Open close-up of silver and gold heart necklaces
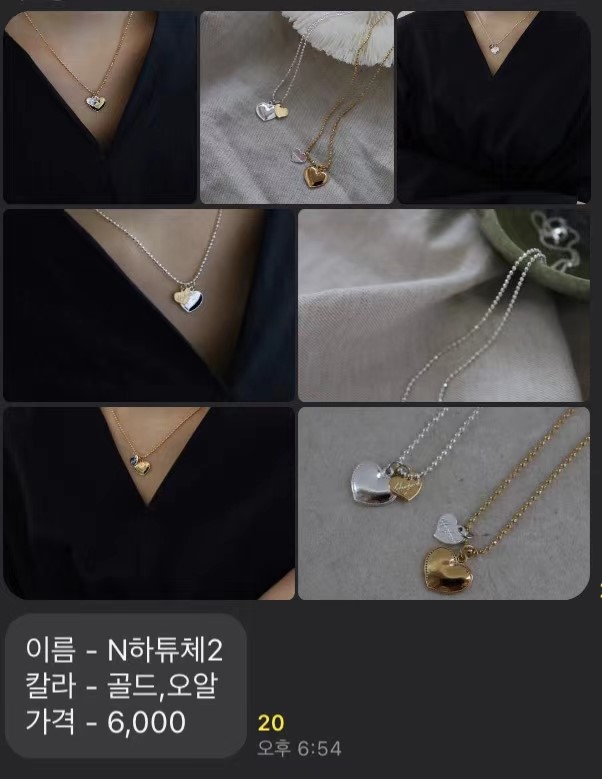602x779 pixels. click(x=444, y=502)
